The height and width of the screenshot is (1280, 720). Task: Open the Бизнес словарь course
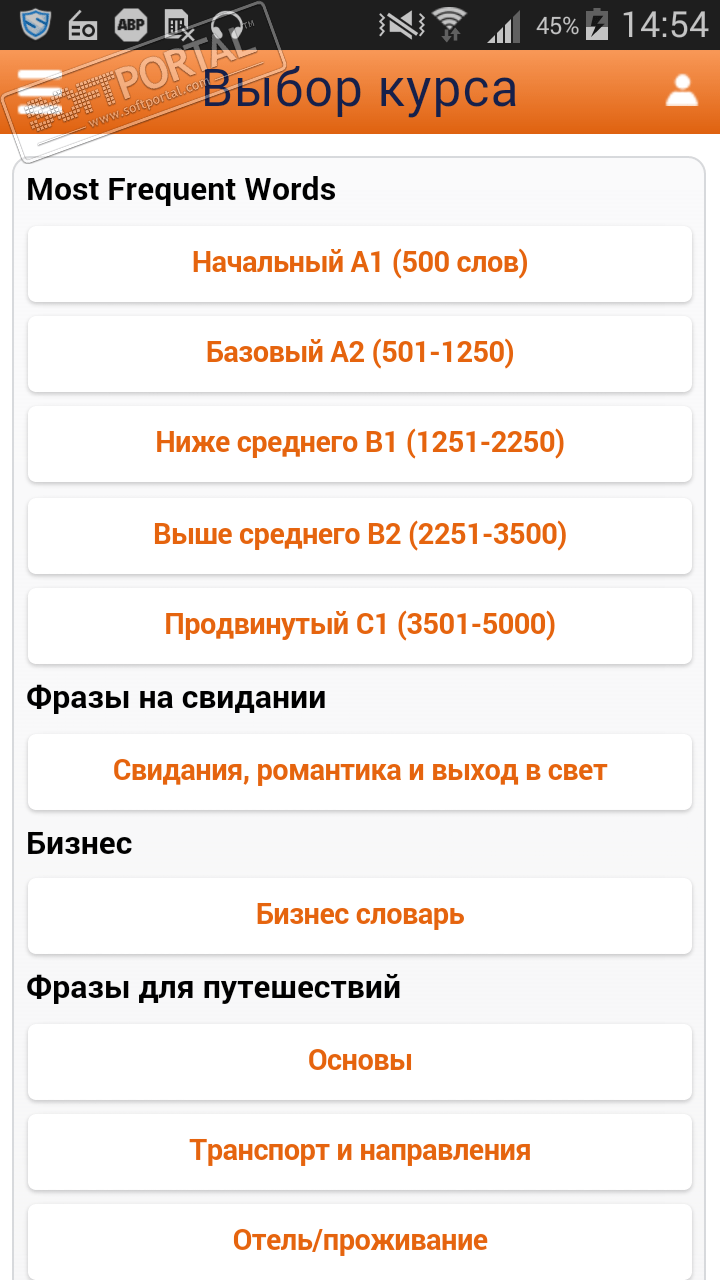coord(360,915)
